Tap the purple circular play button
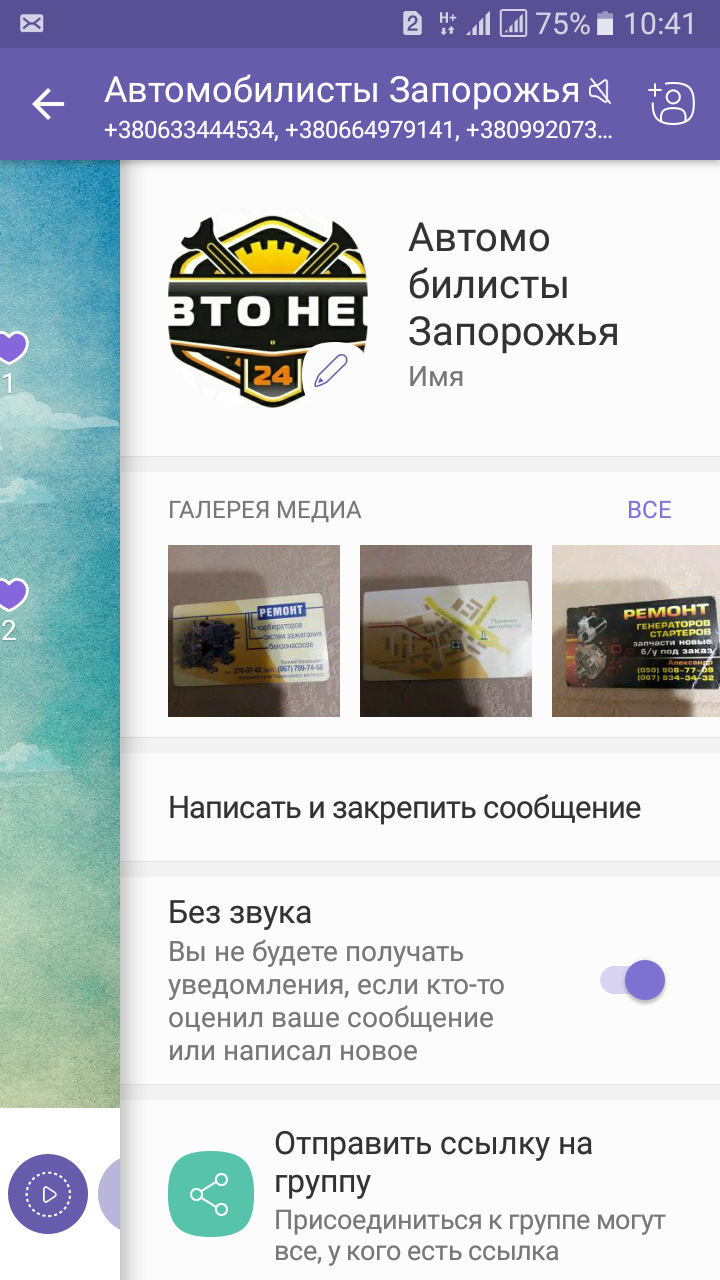Screen dimensions: 720x1280 (48, 1194)
